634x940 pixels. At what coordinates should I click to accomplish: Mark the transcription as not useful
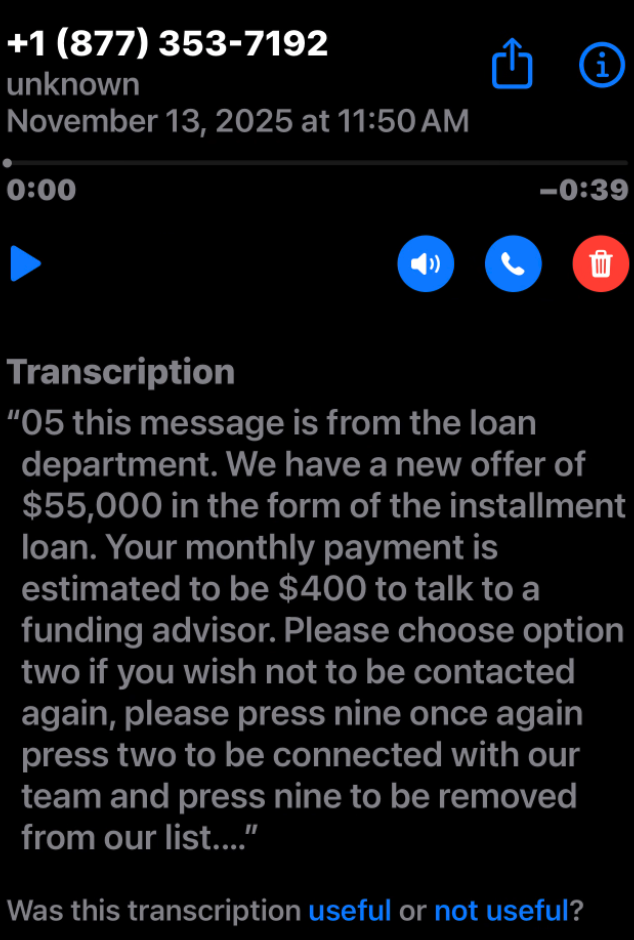(500, 910)
